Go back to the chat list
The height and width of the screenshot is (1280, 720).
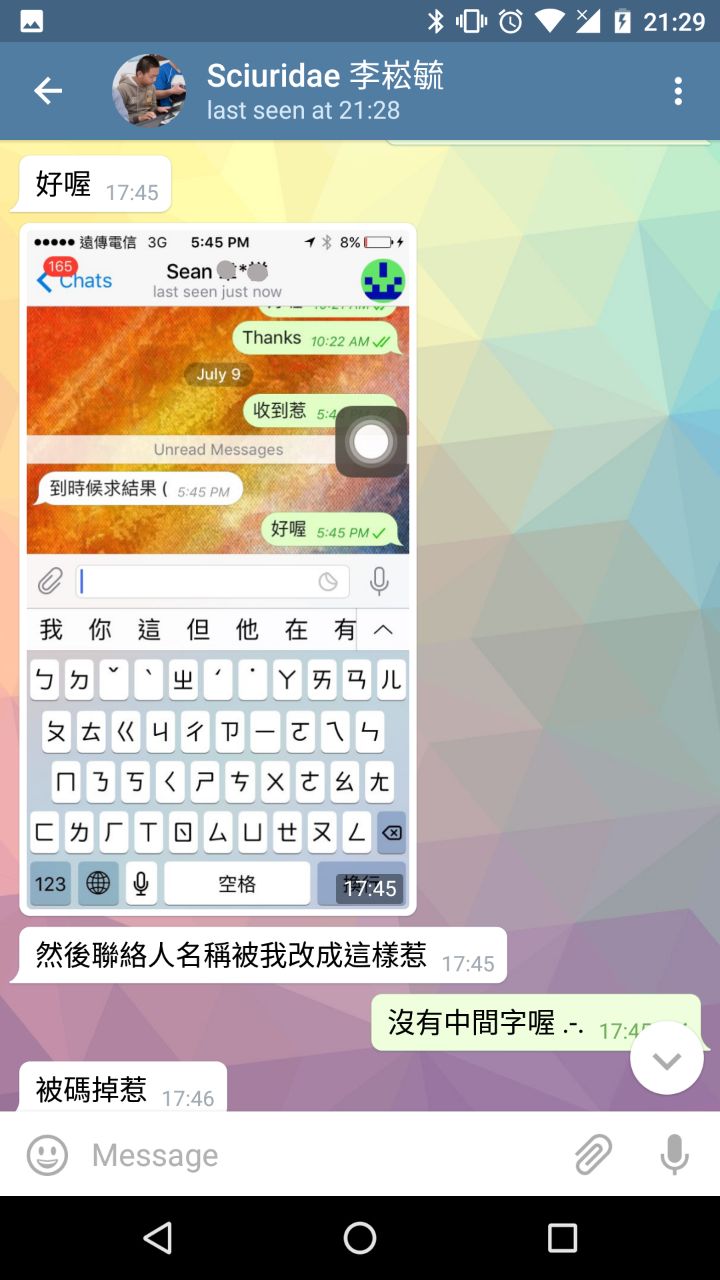[47, 91]
